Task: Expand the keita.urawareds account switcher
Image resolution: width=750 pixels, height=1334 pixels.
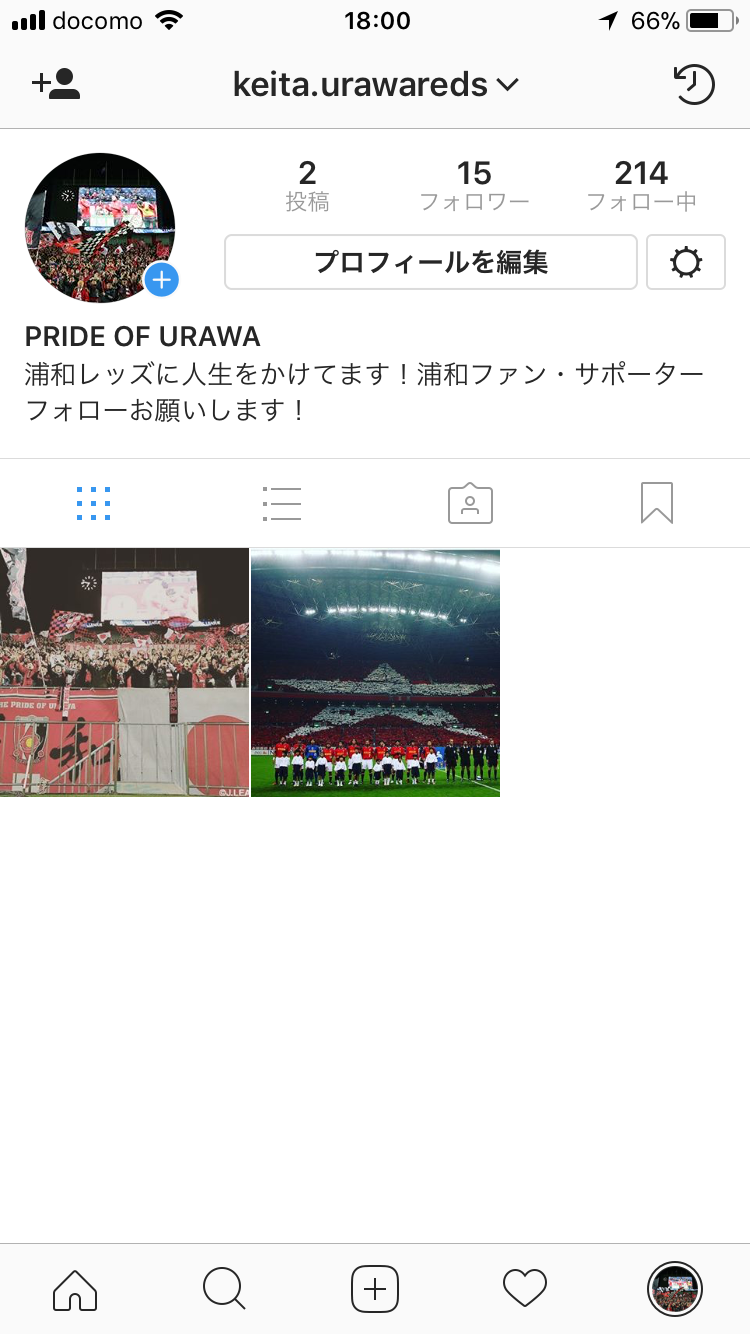Action: pos(375,85)
